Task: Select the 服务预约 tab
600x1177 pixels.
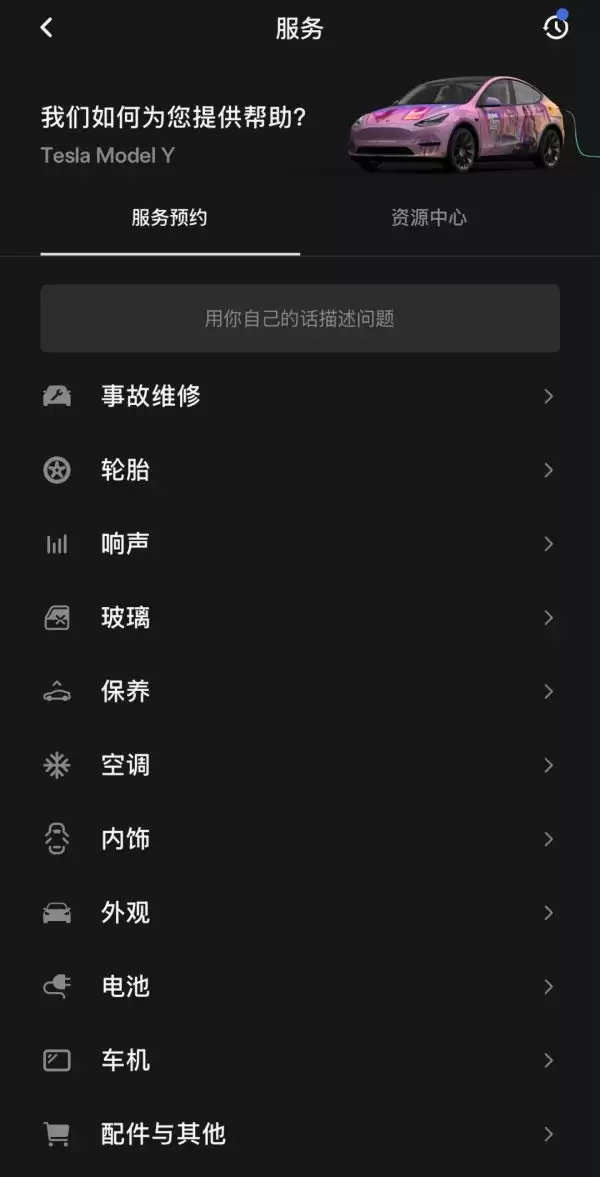Action: pos(170,218)
